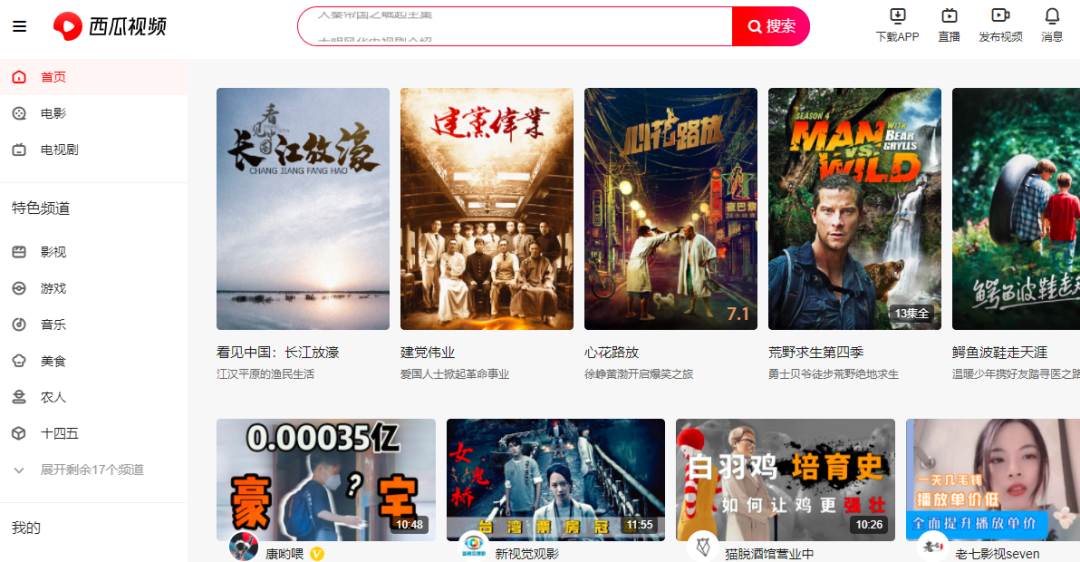Go to 电影 movies in sidebar

point(53,114)
